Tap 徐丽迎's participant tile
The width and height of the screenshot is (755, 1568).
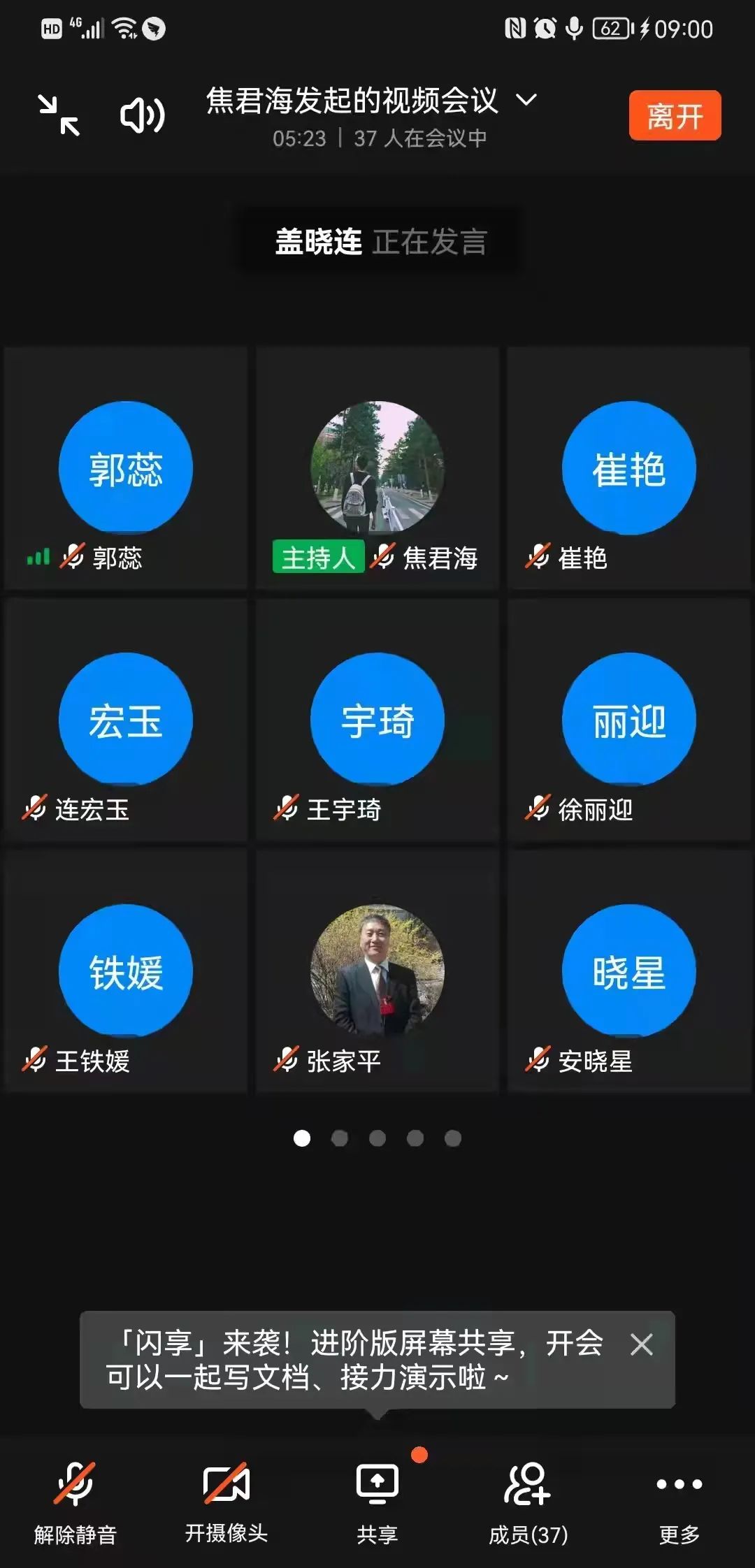point(629,720)
